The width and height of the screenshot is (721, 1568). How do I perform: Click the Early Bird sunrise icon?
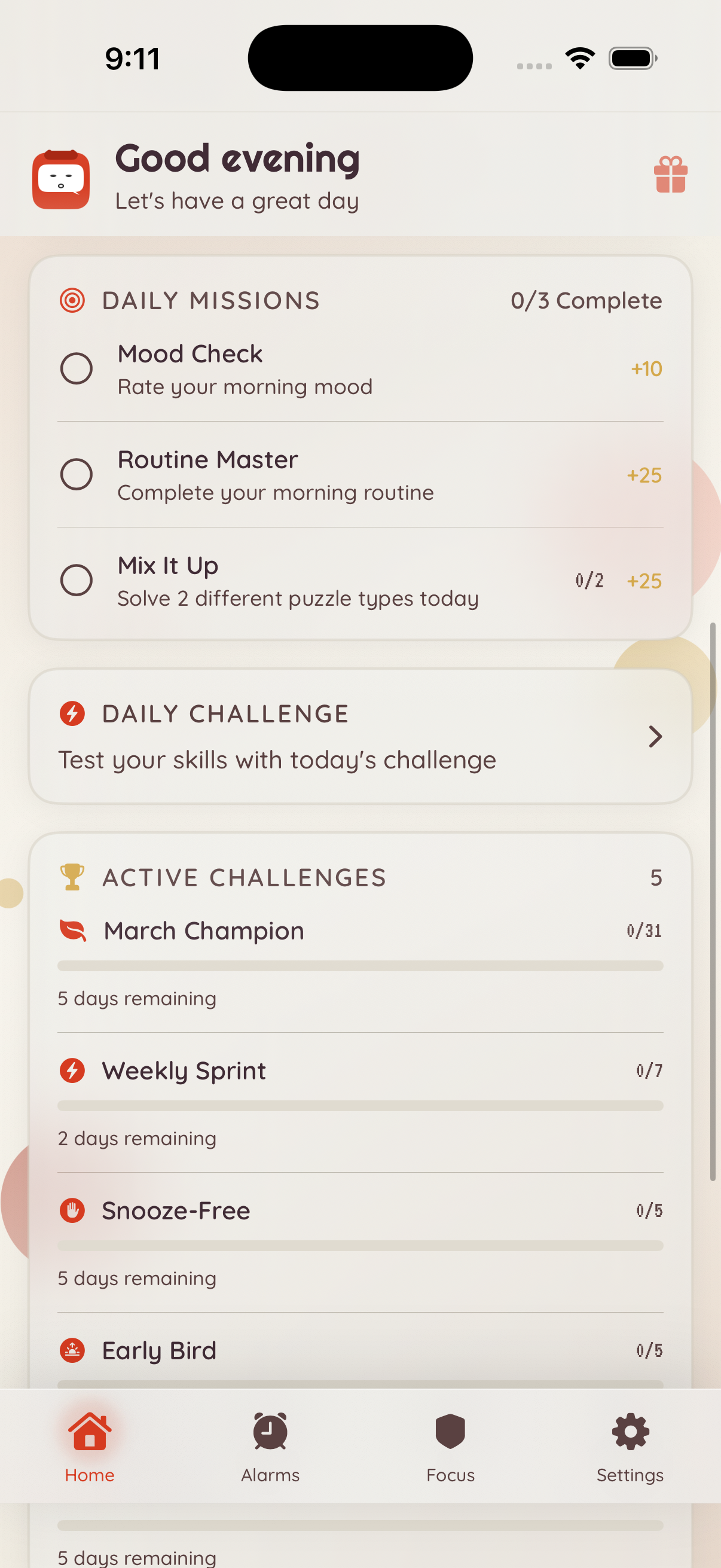[x=72, y=1350]
